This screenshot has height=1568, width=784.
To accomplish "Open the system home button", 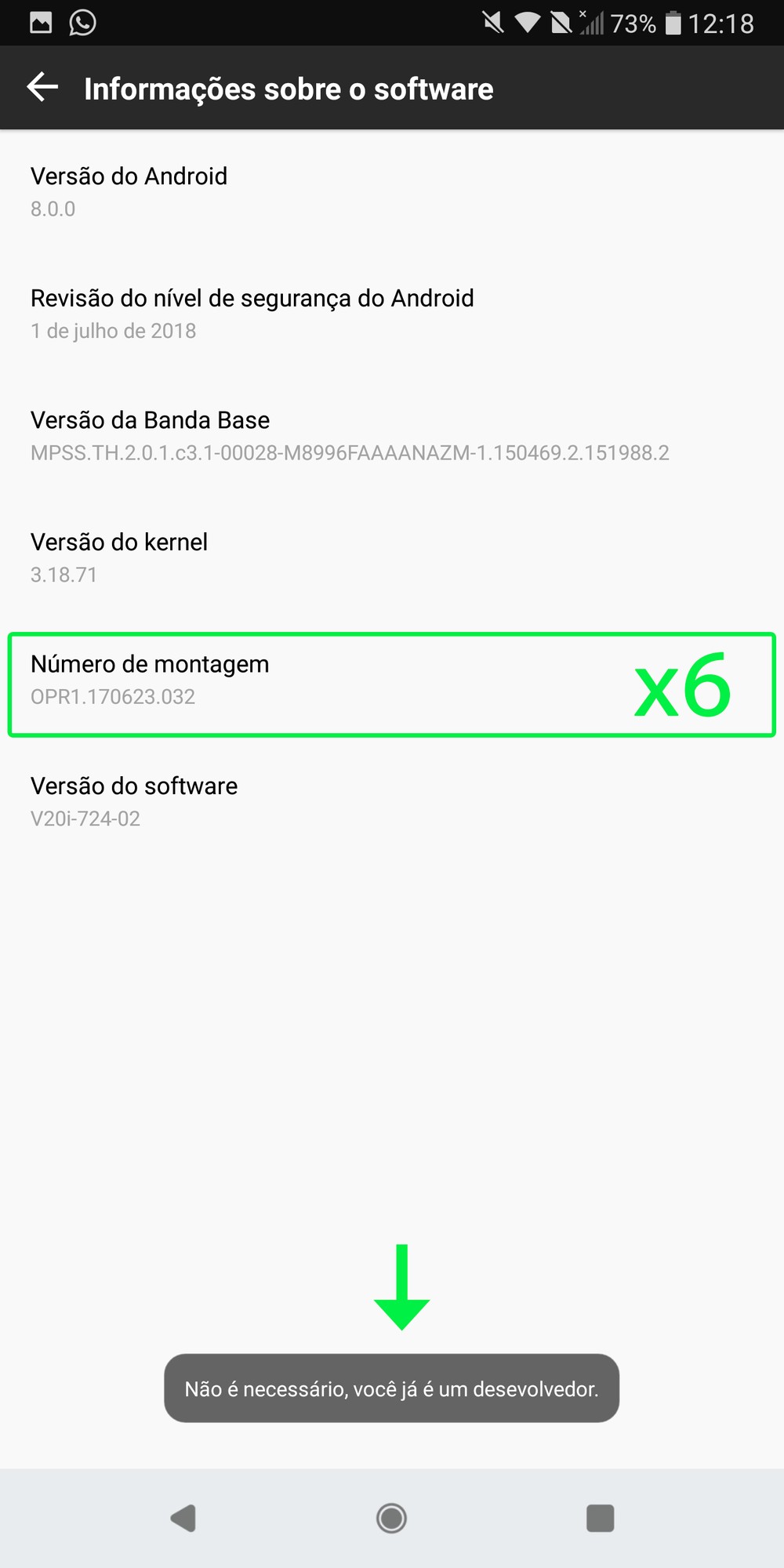I will (391, 1518).
